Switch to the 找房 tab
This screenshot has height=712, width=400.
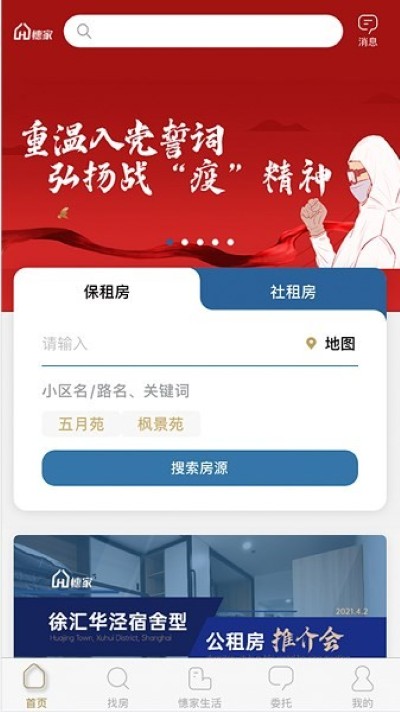pos(118,685)
